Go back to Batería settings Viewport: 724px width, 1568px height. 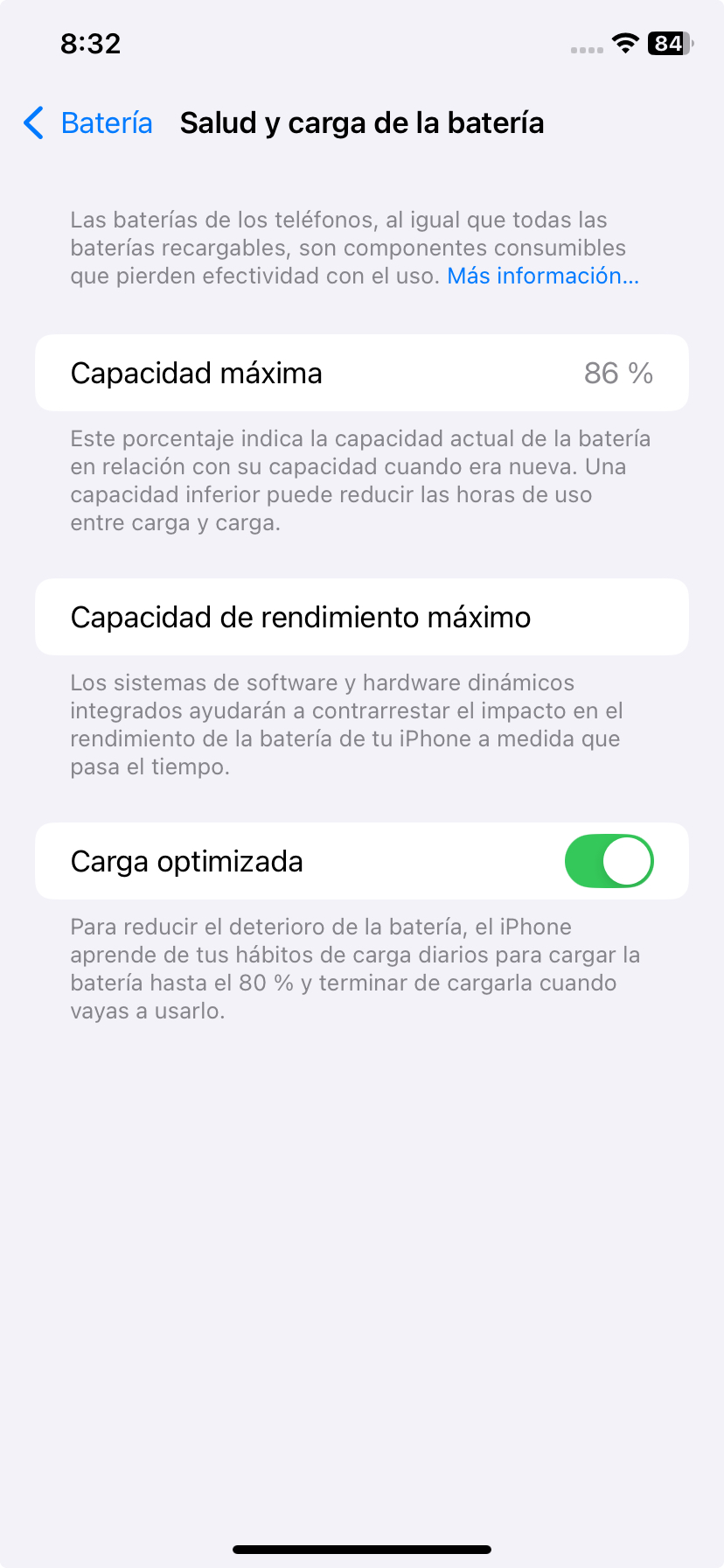pos(88,123)
